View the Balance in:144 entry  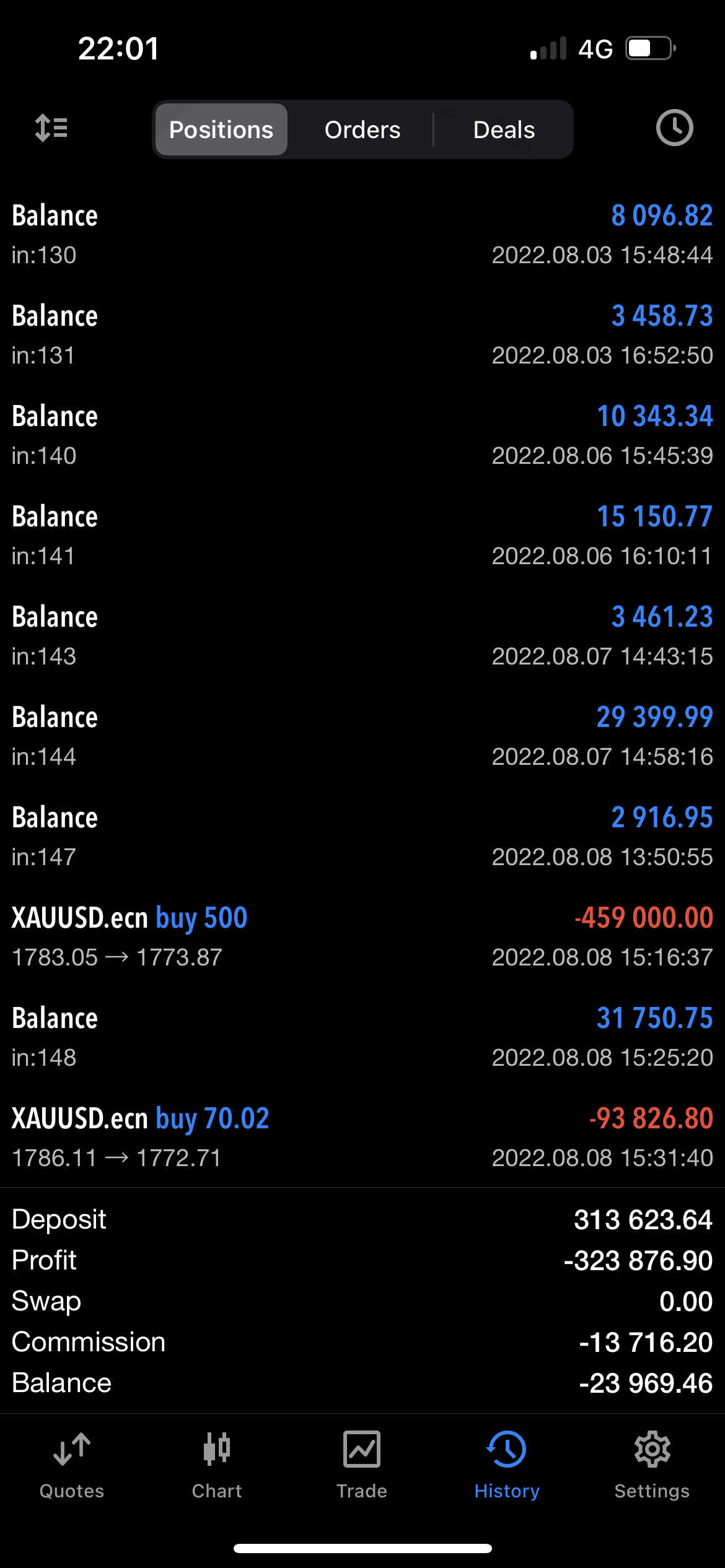[x=362, y=736]
